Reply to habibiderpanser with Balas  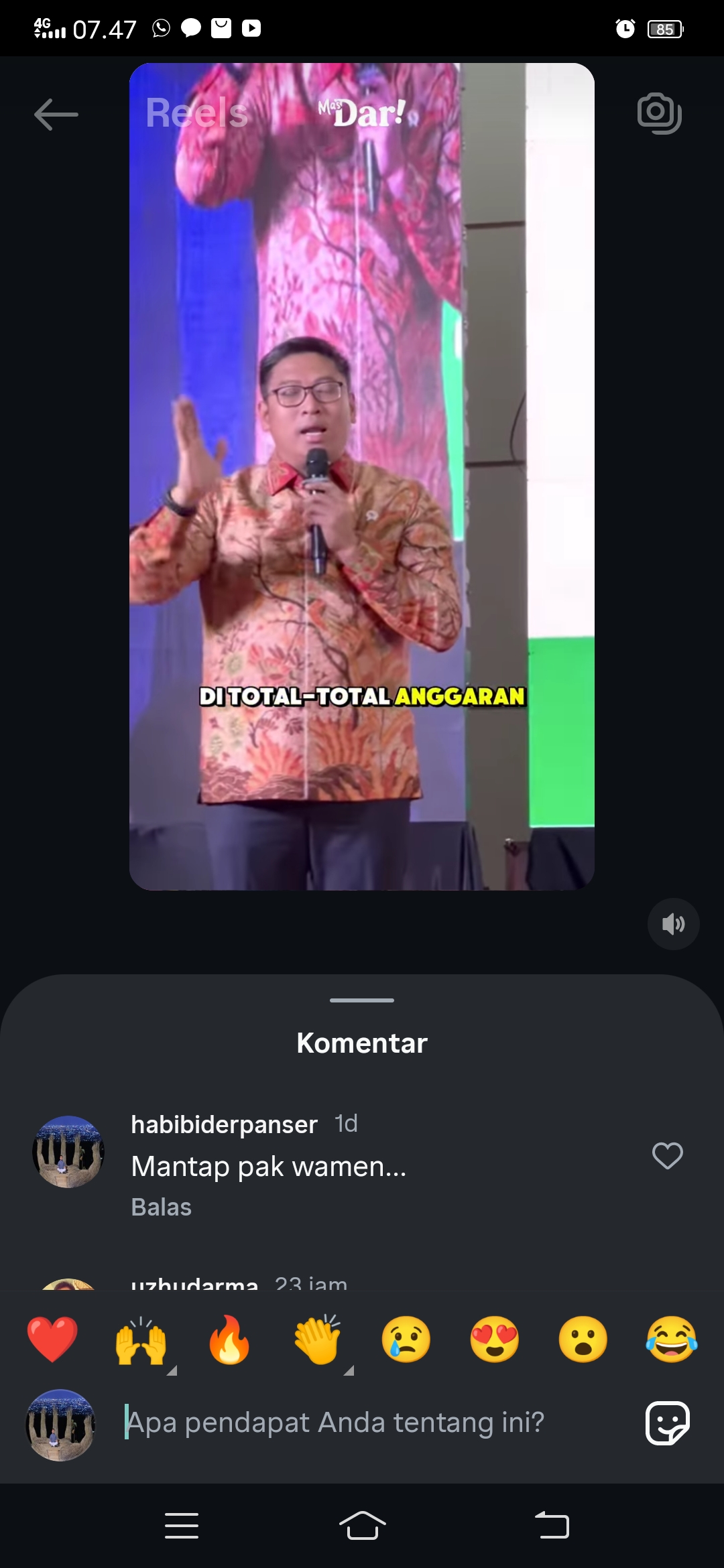[162, 1207]
